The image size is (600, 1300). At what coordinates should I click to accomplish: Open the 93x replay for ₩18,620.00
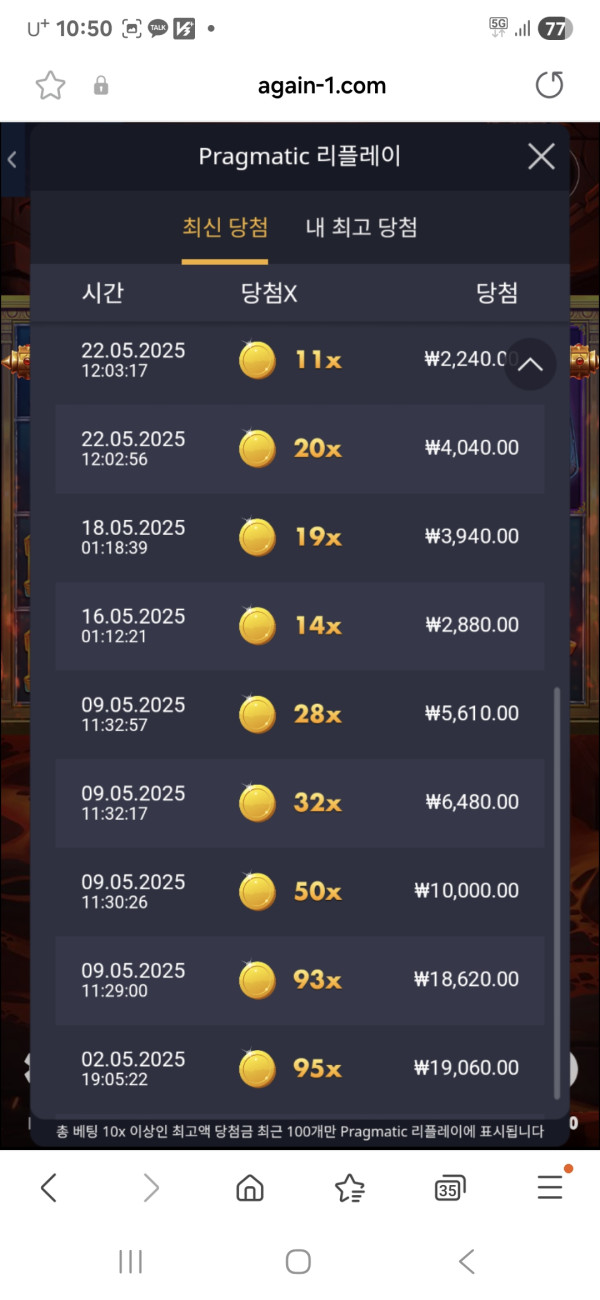point(300,979)
